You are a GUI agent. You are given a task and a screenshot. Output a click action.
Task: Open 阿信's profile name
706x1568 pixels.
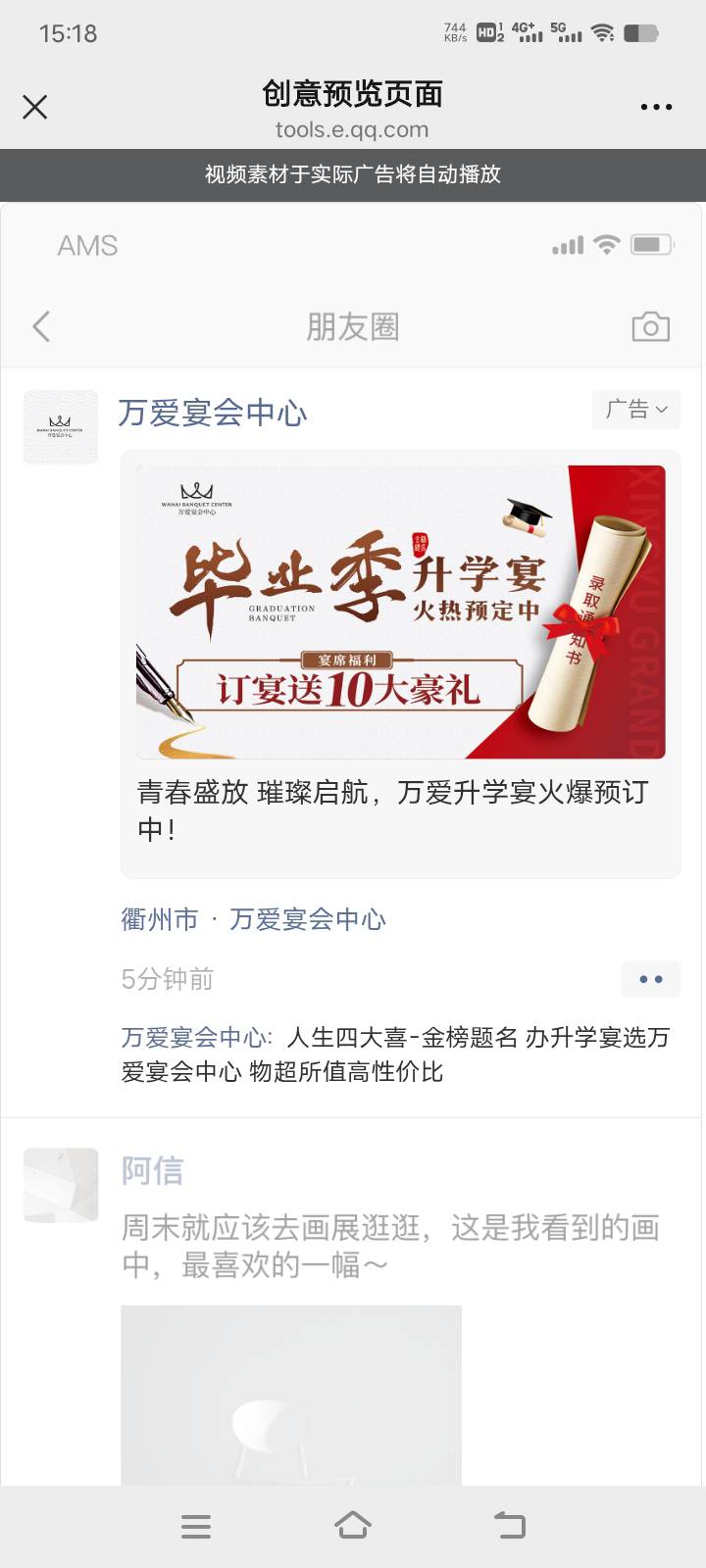click(x=152, y=1170)
